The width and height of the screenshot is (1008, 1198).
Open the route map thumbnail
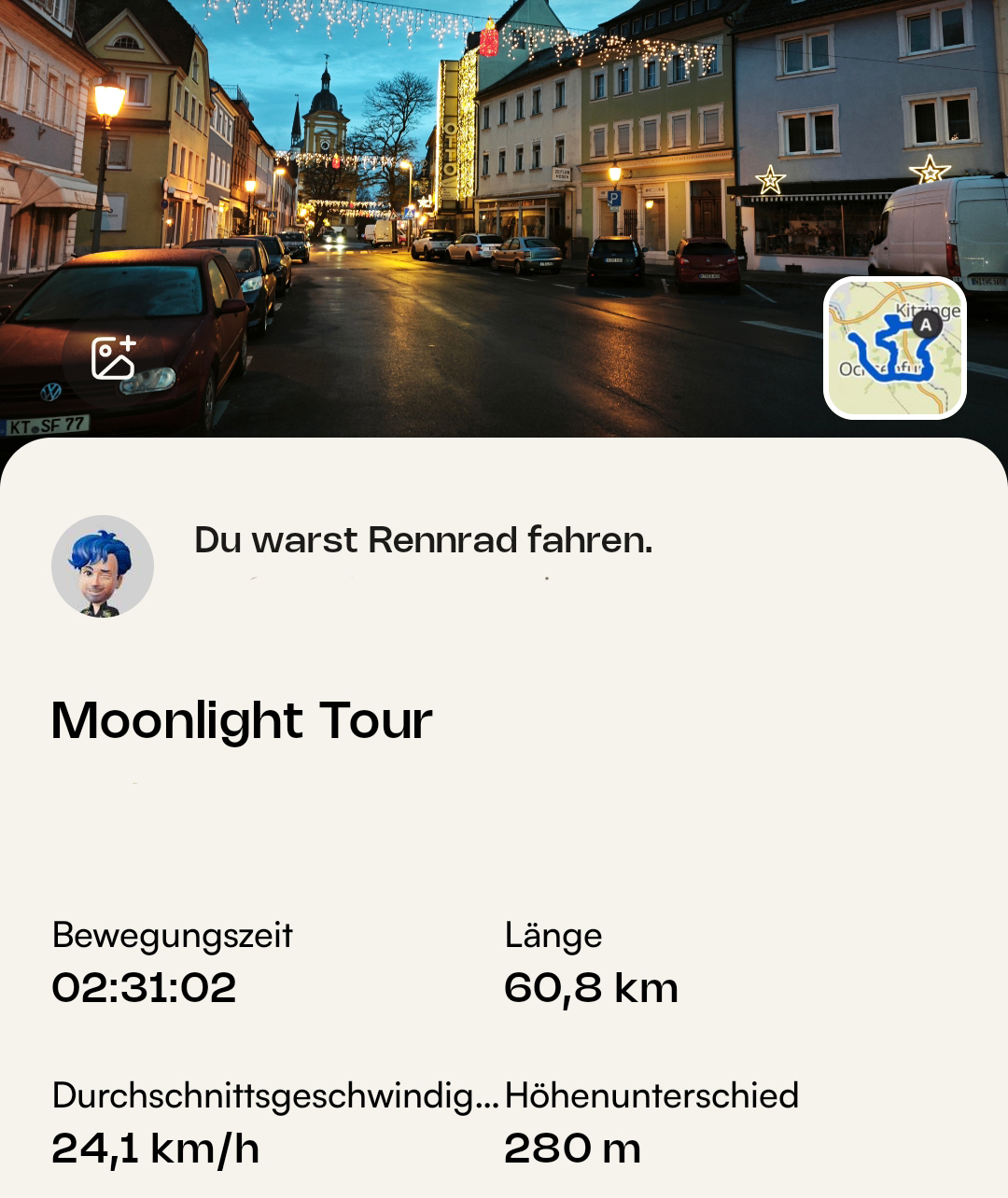(x=894, y=347)
